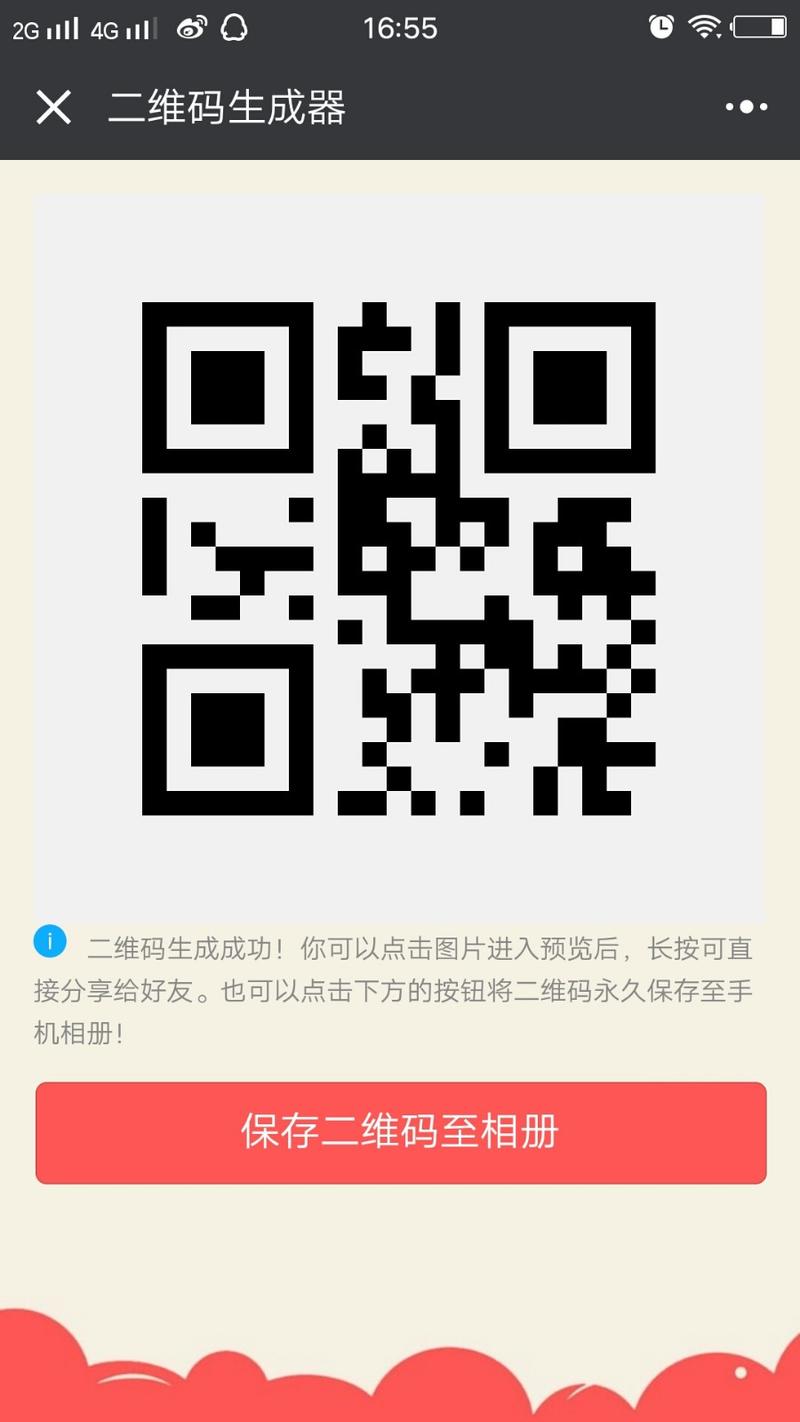Open the three-dot overflow menu
Screen dimensions: 800x1422
tap(746, 107)
